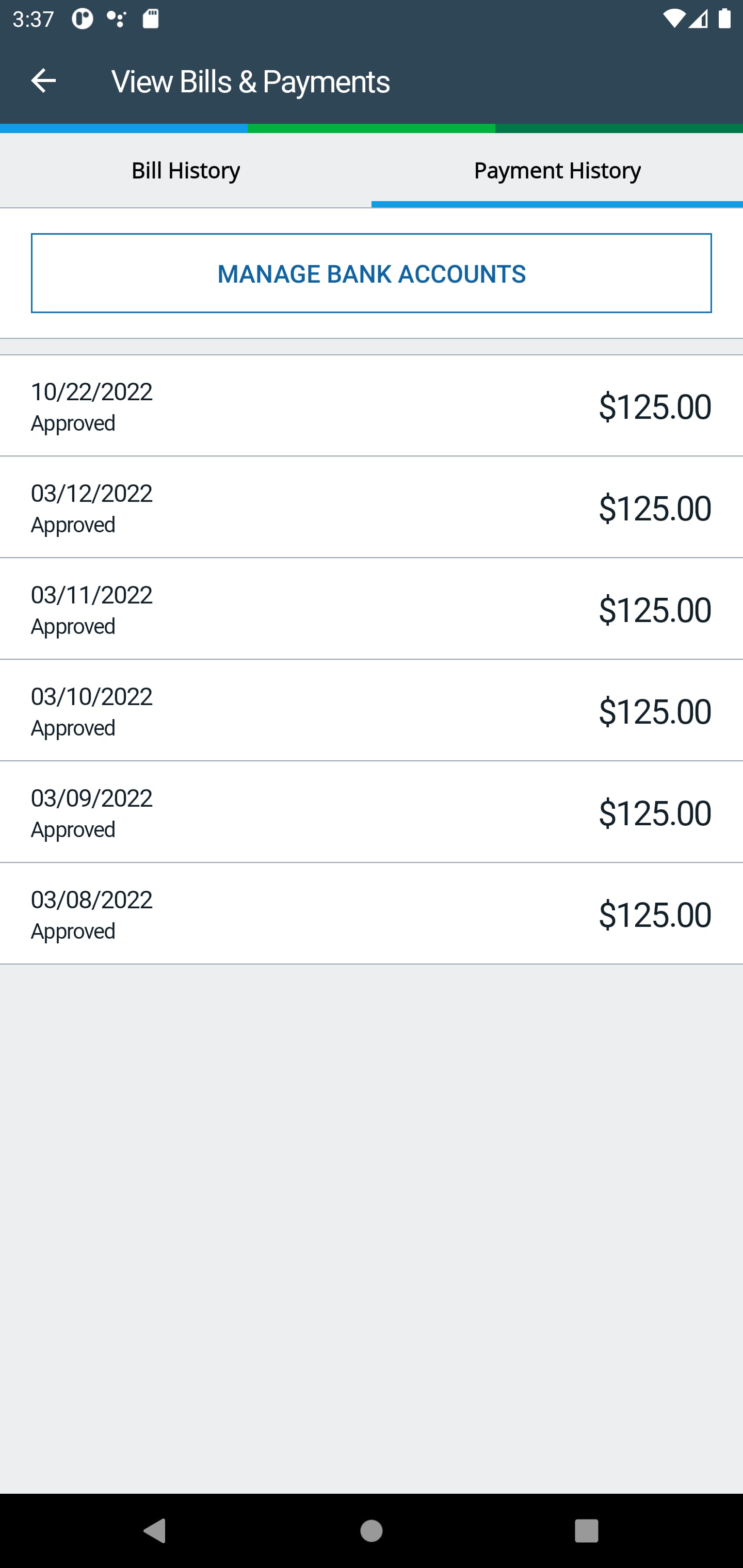Open the 03/09/2022 payment details
The image size is (743, 1568).
372,812
